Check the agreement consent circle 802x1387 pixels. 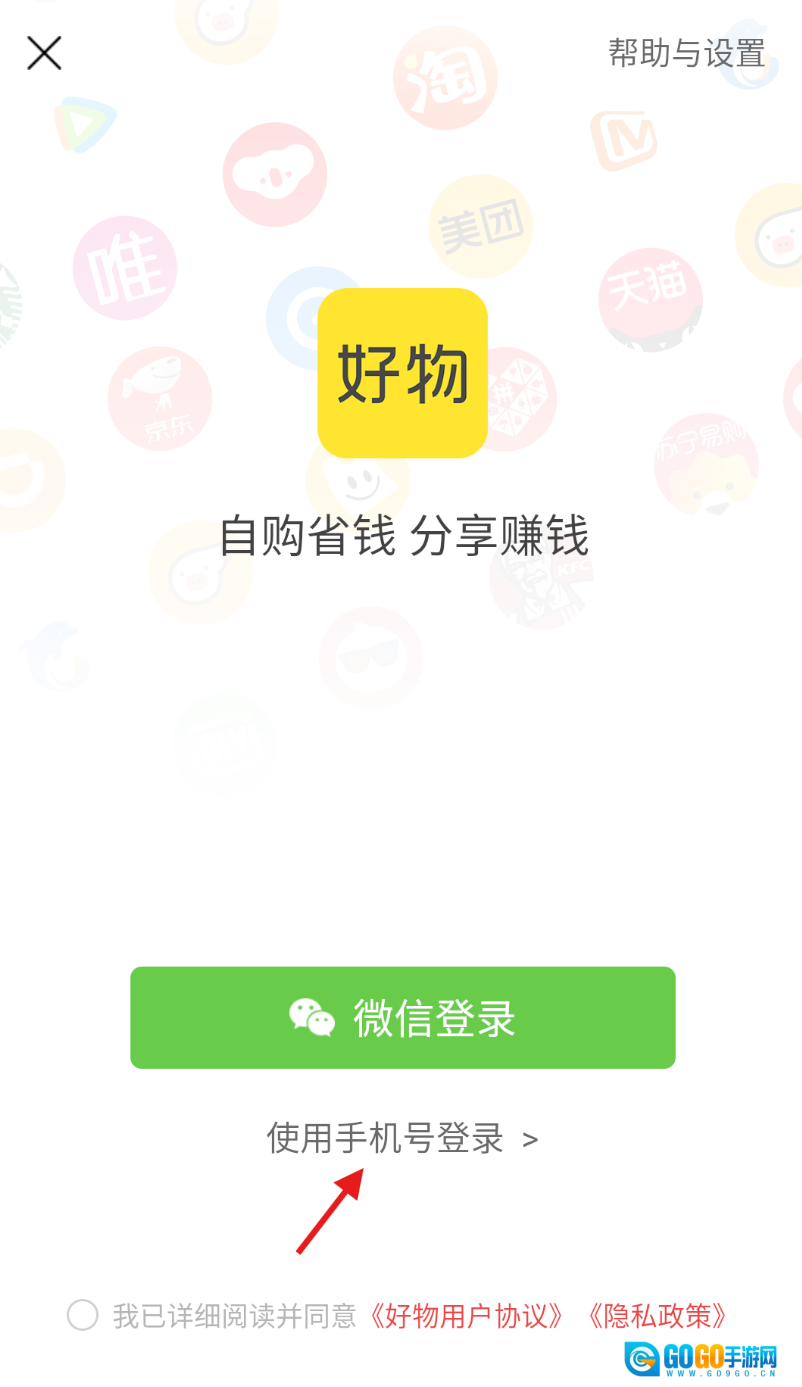tap(83, 1315)
